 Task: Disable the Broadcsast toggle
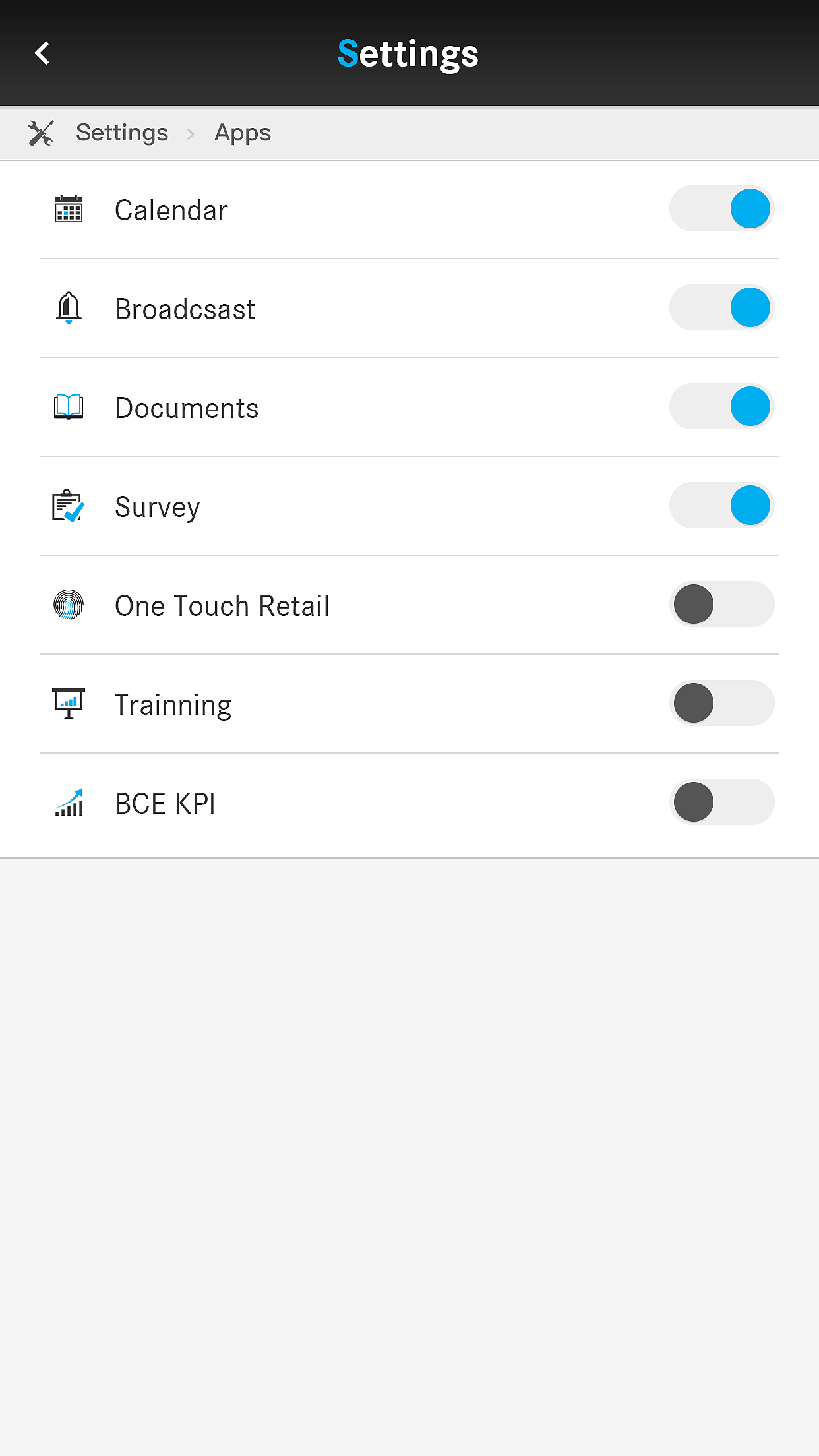(x=721, y=308)
